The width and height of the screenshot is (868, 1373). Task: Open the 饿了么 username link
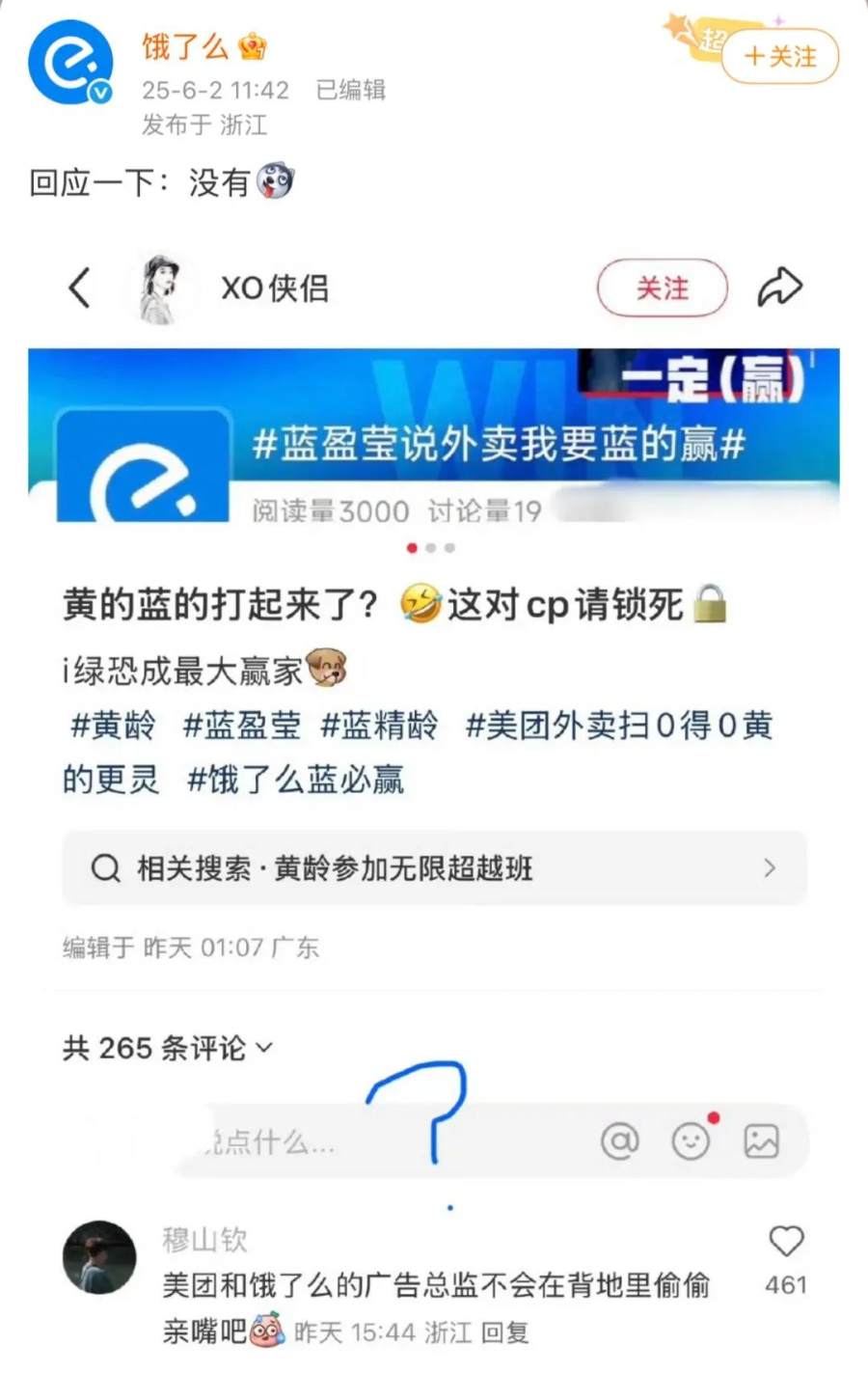[185, 46]
